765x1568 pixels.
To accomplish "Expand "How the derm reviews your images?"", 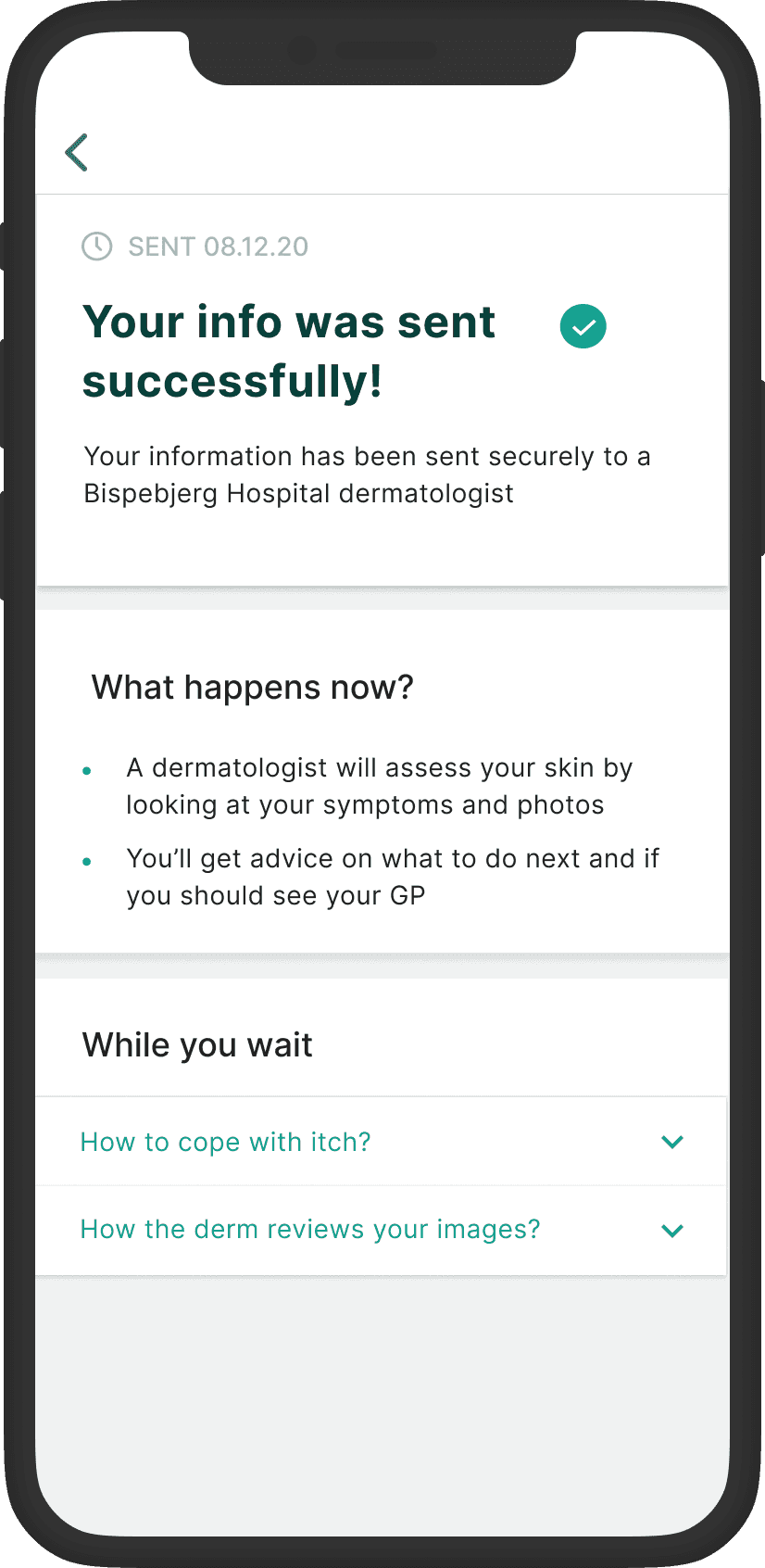I will pyautogui.click(x=381, y=1231).
